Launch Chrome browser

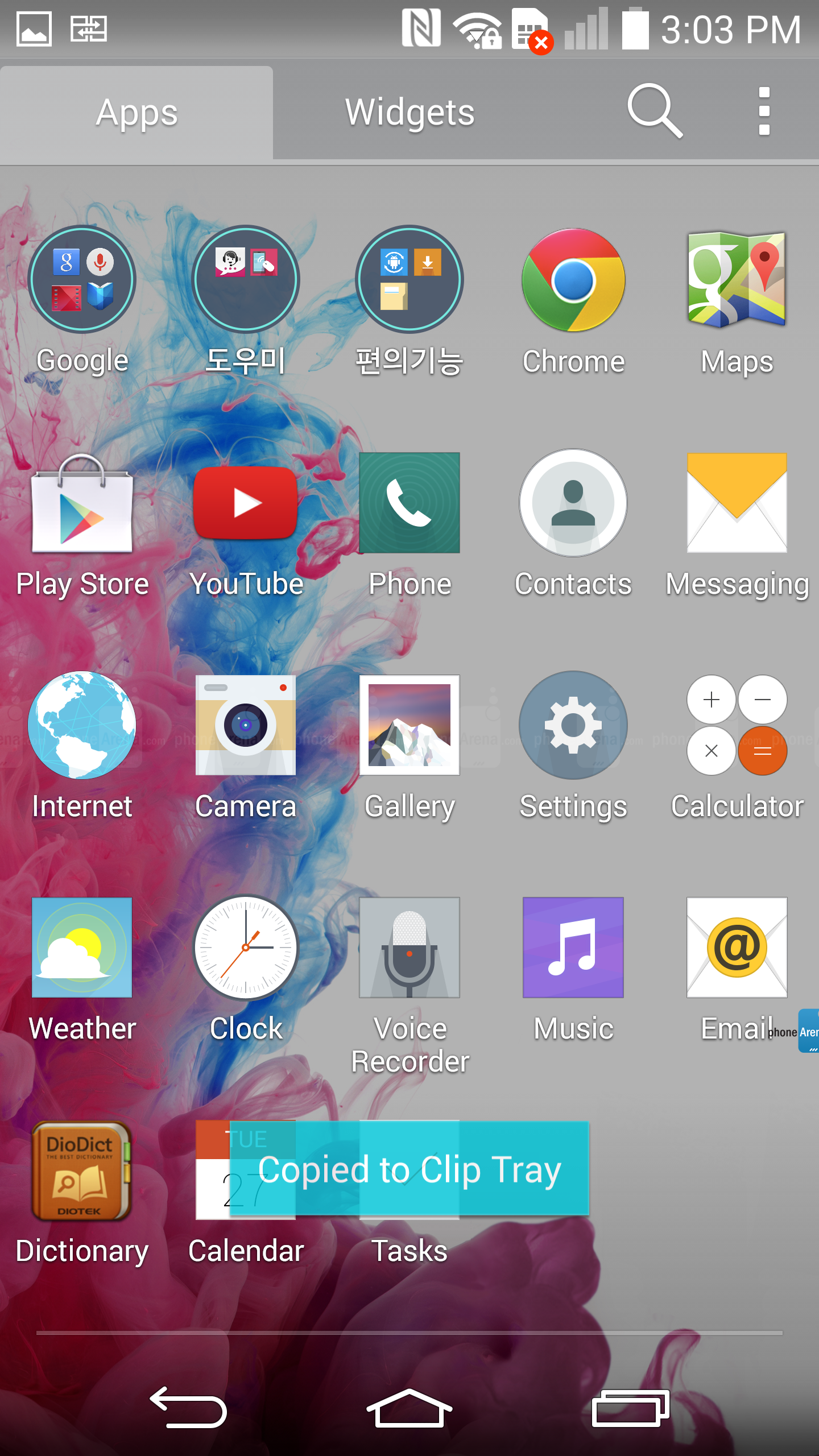tap(573, 280)
